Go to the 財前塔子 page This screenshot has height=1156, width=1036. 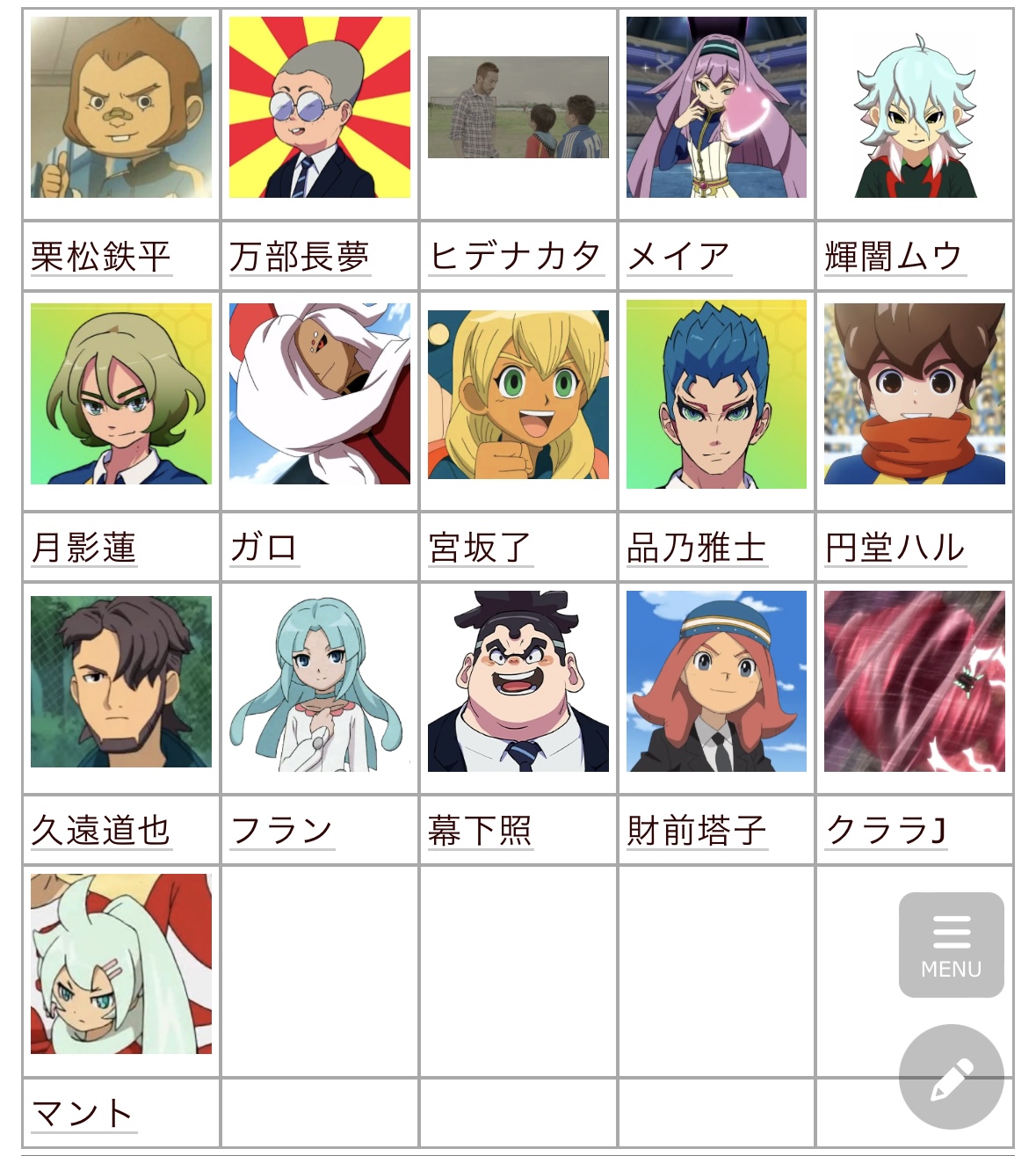tap(697, 831)
